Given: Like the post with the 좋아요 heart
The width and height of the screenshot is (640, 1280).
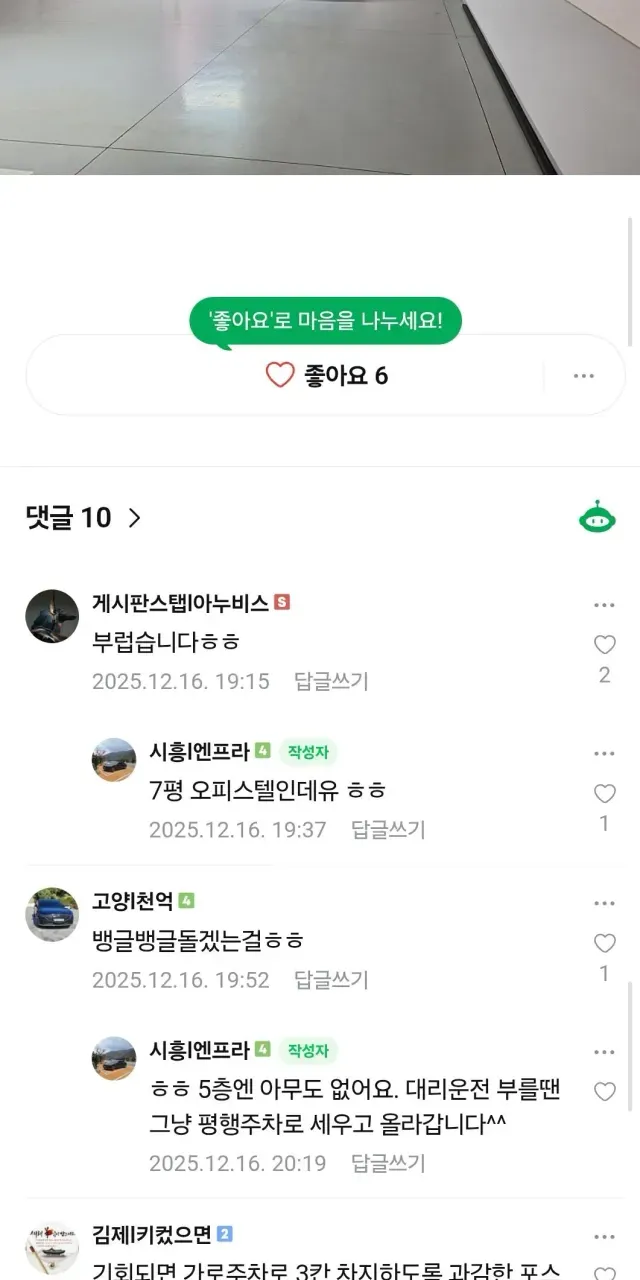Looking at the screenshot, I should click(x=280, y=375).
